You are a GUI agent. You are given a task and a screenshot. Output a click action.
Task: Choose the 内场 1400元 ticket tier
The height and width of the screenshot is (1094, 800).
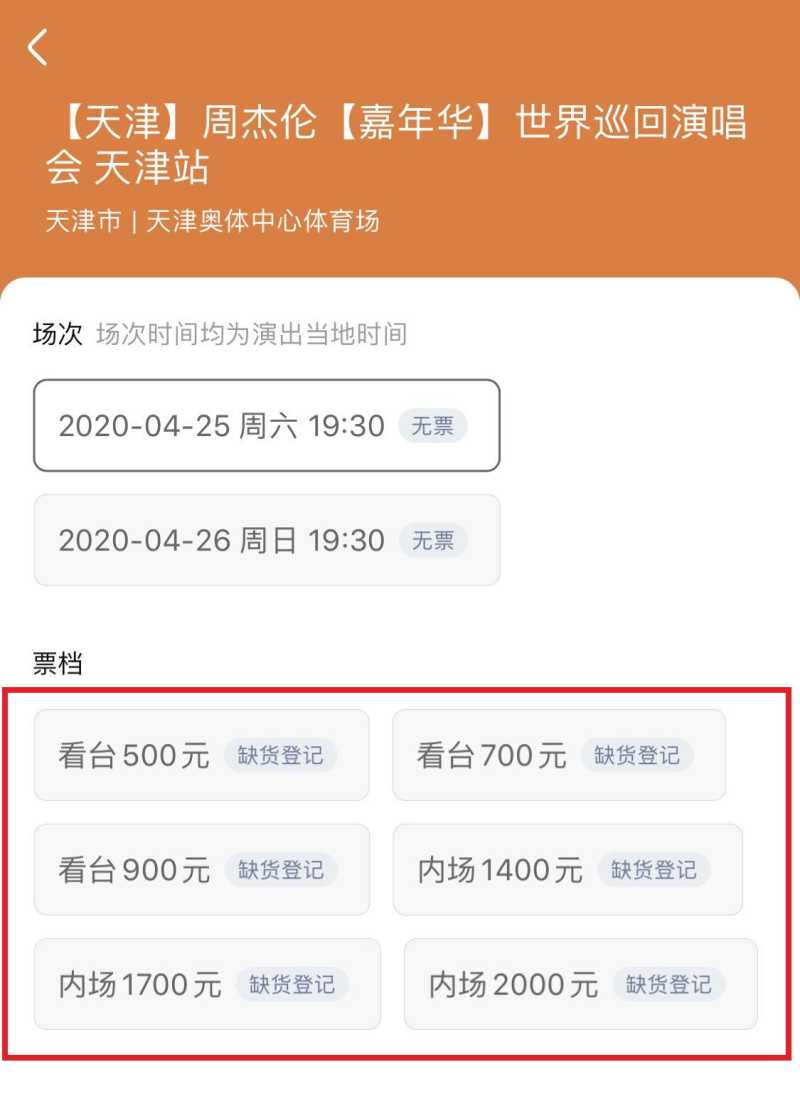click(567, 869)
